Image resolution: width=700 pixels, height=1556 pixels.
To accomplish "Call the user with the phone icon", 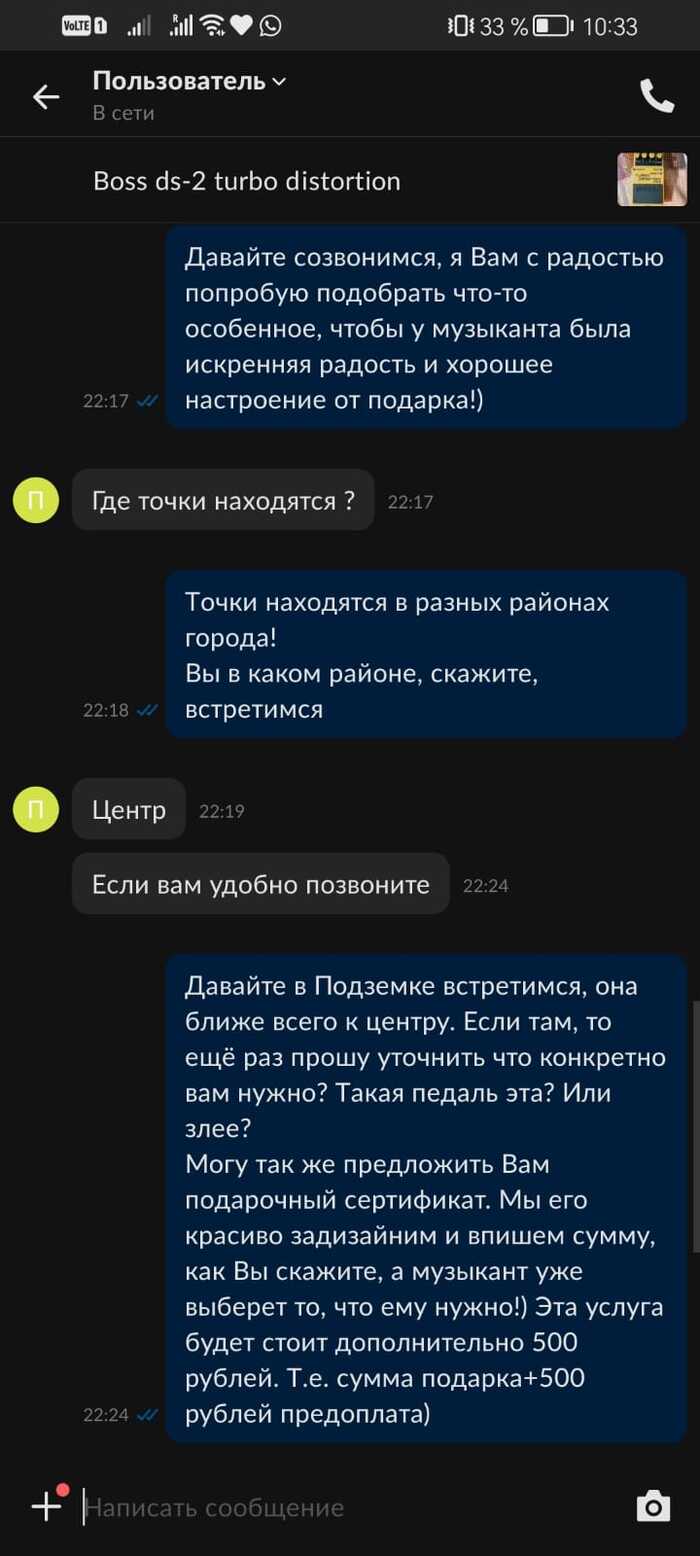I will pos(656,96).
